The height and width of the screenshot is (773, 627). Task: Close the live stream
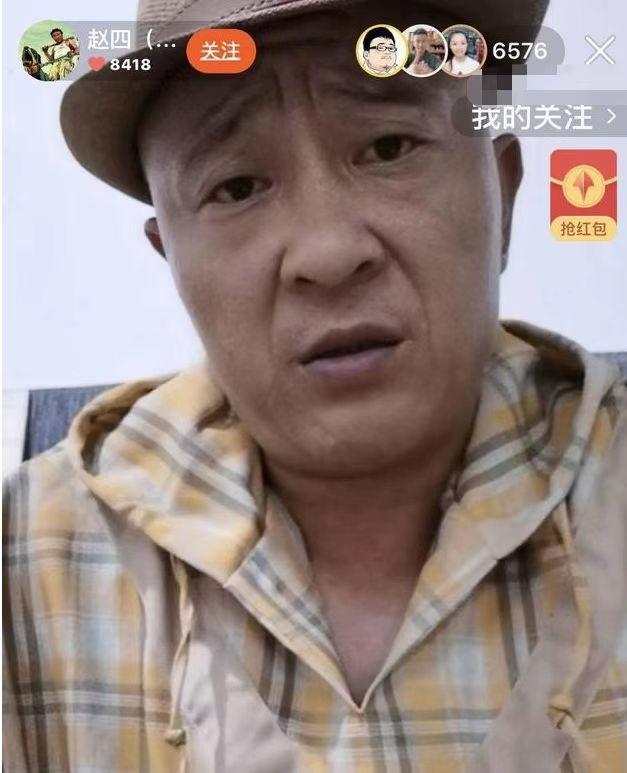pyautogui.click(x=599, y=50)
